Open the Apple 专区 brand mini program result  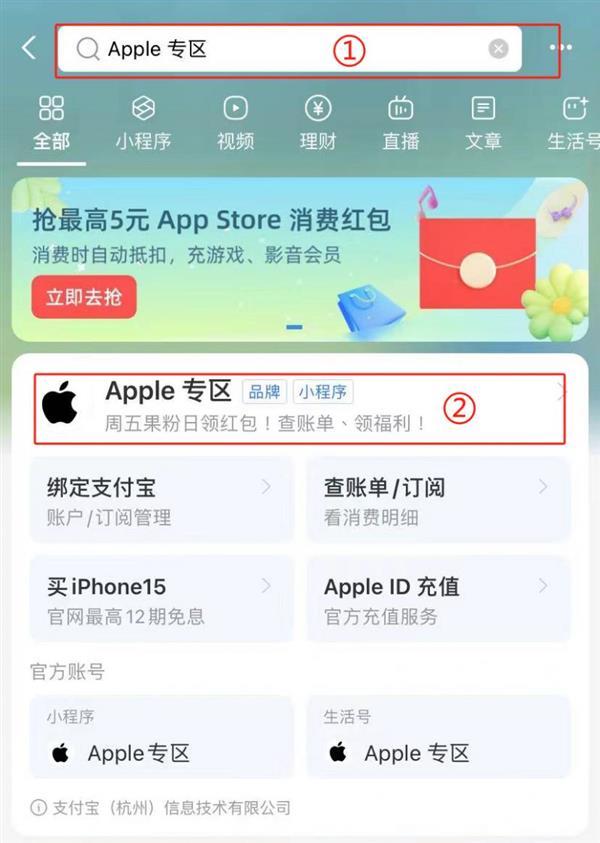click(x=300, y=407)
